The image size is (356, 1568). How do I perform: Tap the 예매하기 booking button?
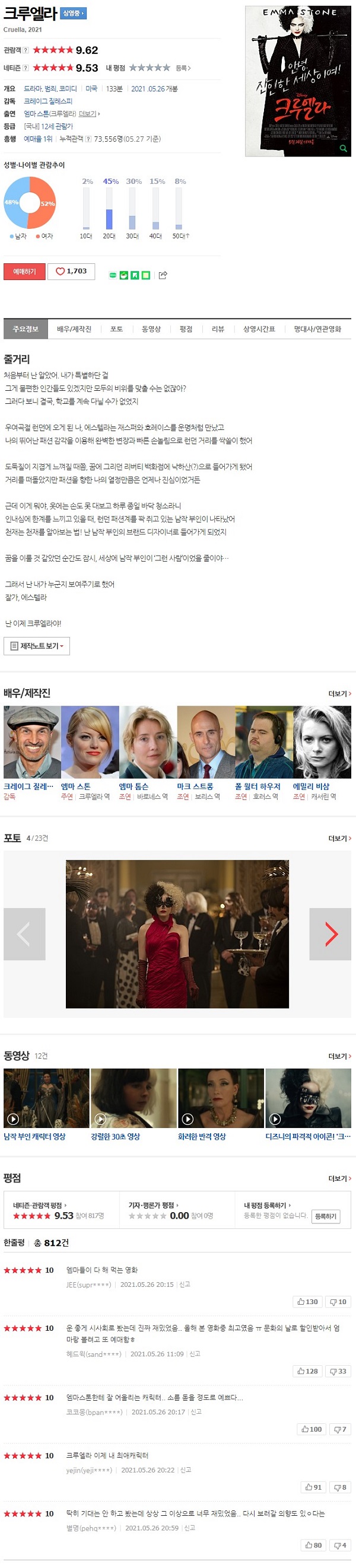coord(24,272)
